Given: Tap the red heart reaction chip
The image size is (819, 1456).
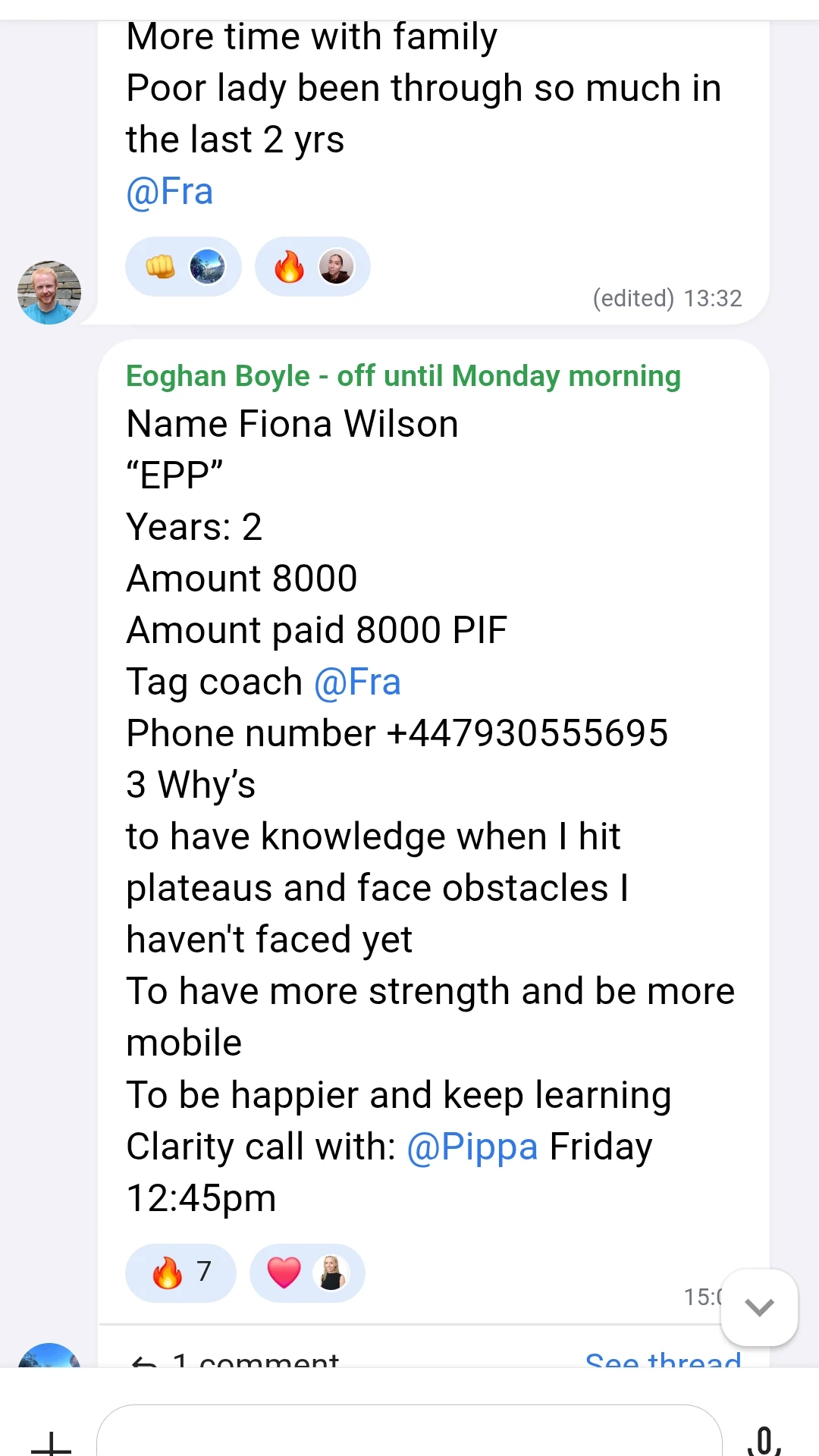Looking at the screenshot, I should tap(306, 1272).
